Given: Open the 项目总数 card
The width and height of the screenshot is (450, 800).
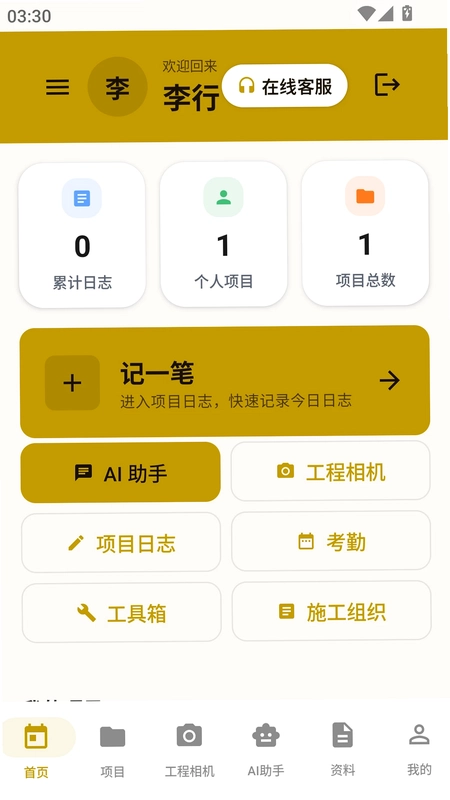Looking at the screenshot, I should pyautogui.click(x=365, y=233).
